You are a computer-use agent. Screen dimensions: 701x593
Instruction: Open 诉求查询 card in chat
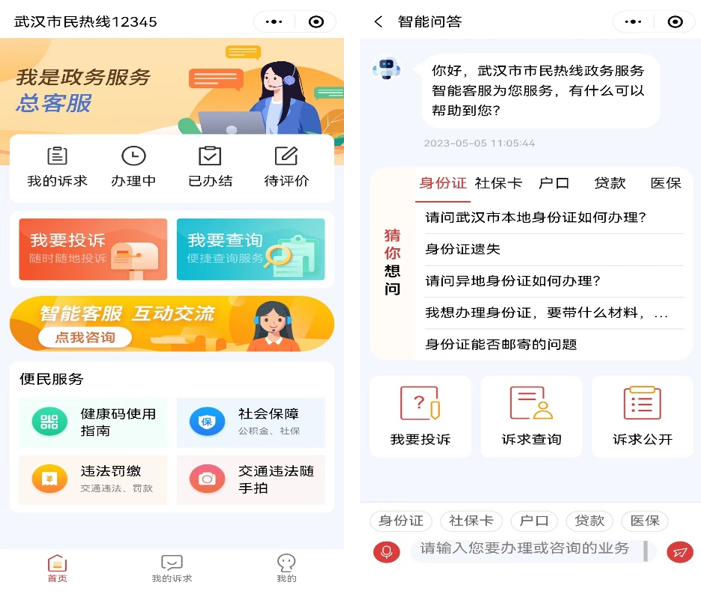pyautogui.click(x=531, y=416)
